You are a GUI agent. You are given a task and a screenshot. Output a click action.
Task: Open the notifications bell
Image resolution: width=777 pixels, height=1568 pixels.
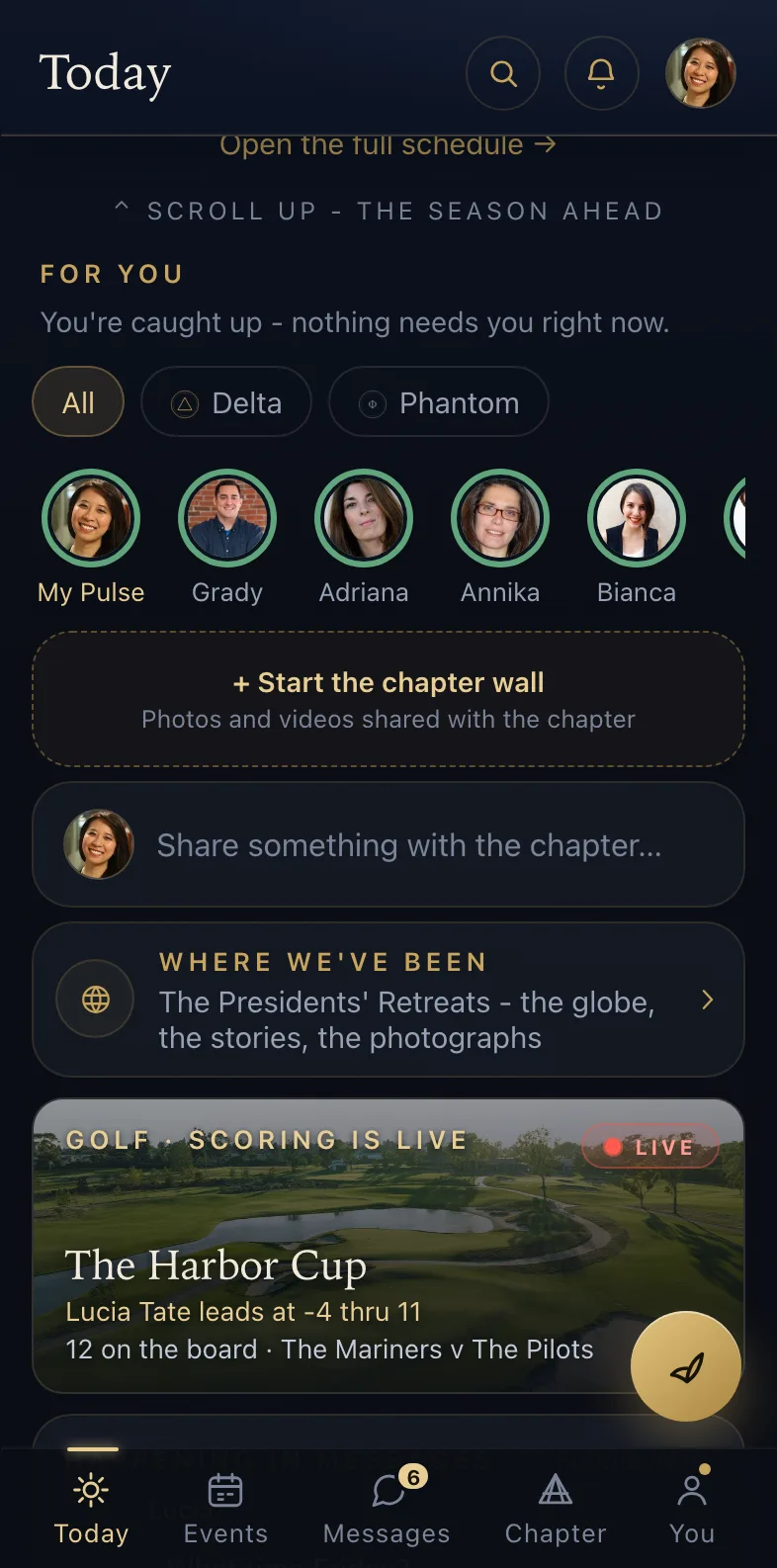pyautogui.click(x=602, y=73)
